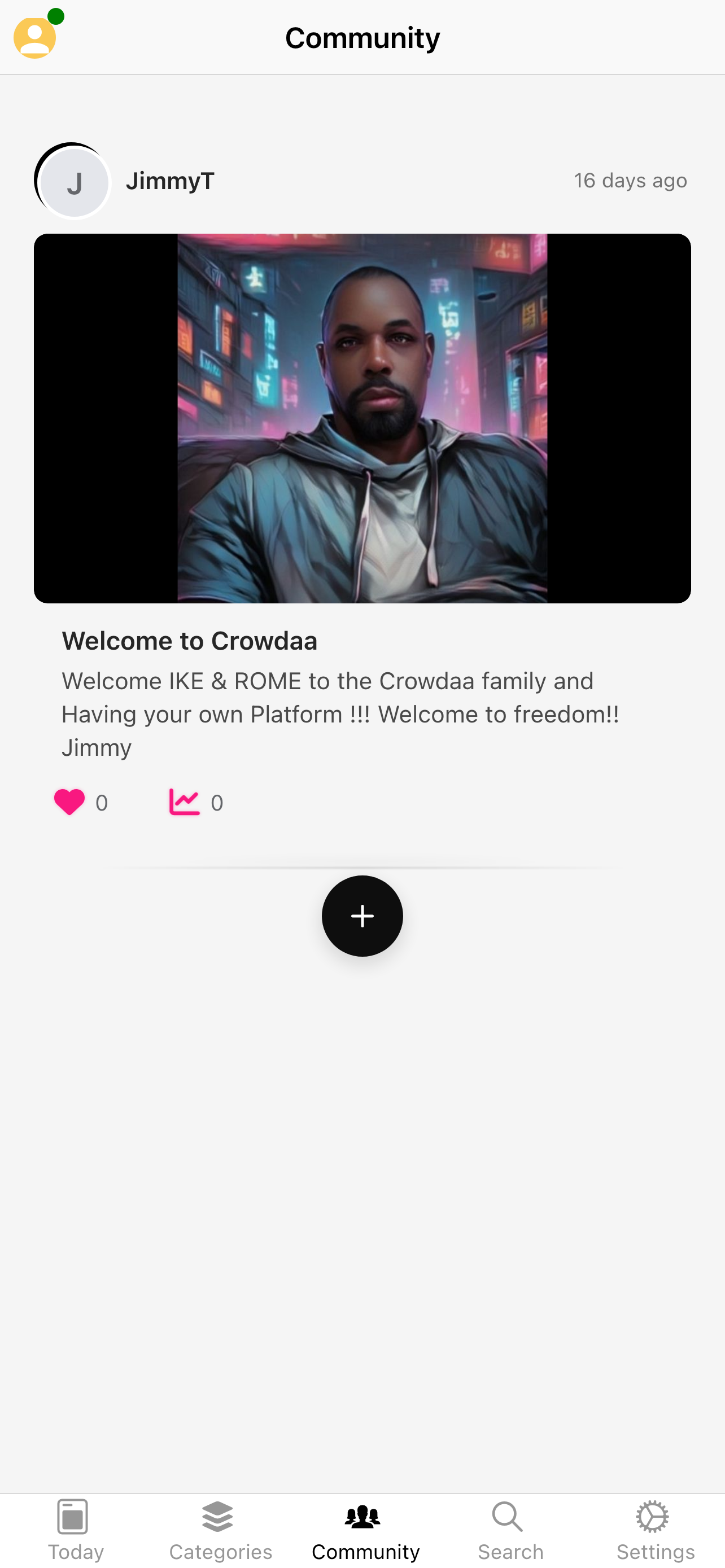
Task: Select the Community tab
Action: (x=365, y=1529)
